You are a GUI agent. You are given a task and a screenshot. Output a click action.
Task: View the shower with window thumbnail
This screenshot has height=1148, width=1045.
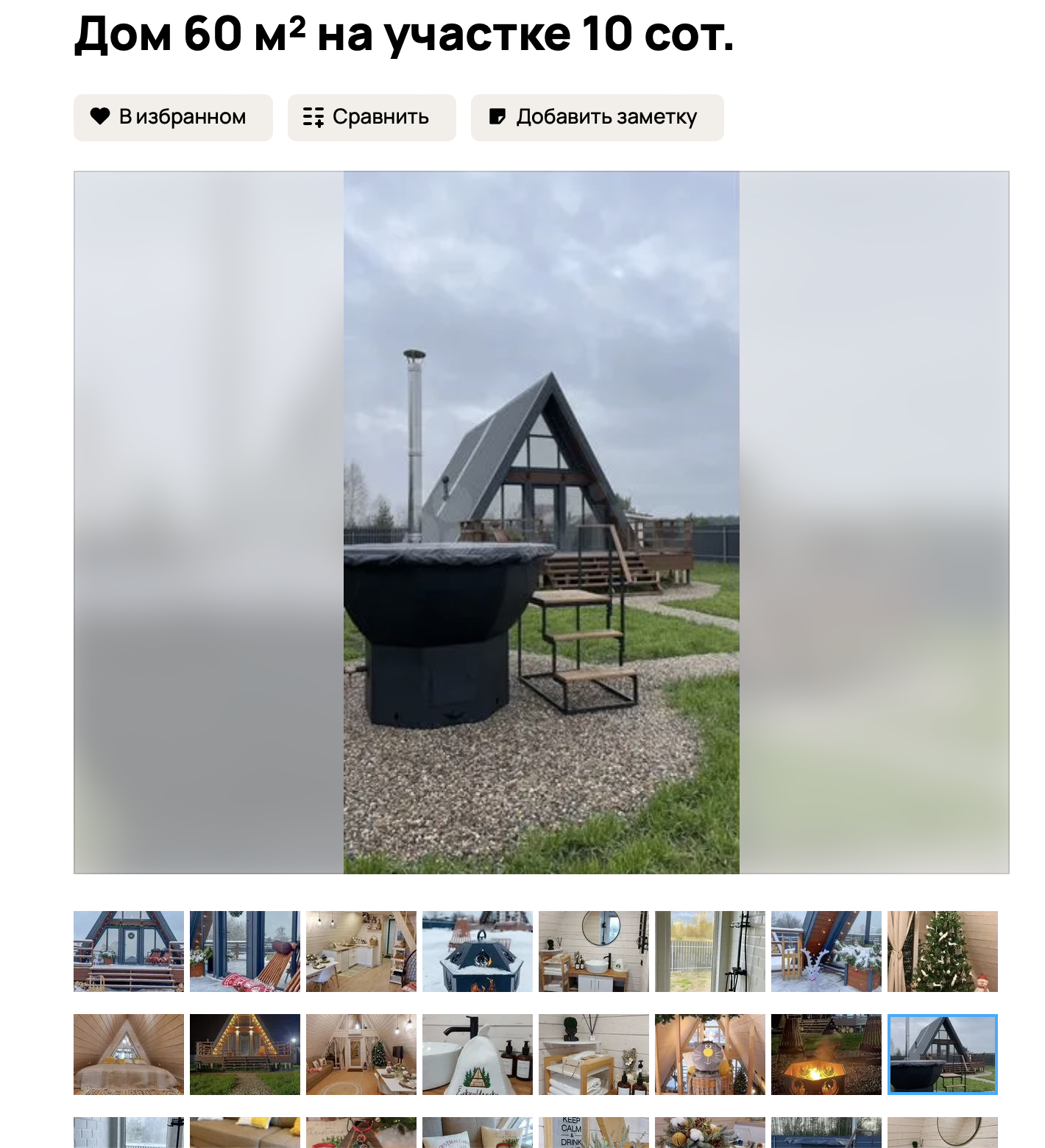710,951
